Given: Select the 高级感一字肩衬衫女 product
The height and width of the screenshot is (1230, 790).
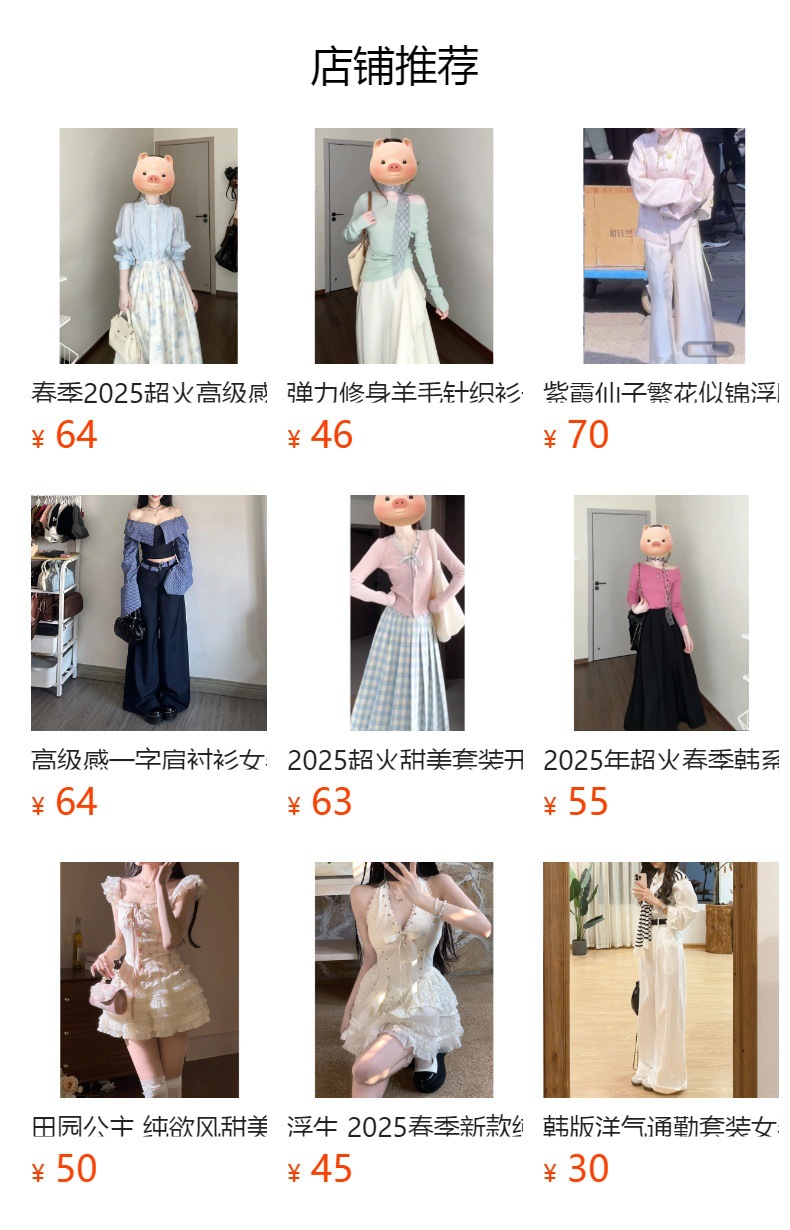Looking at the screenshot, I should tap(148, 613).
